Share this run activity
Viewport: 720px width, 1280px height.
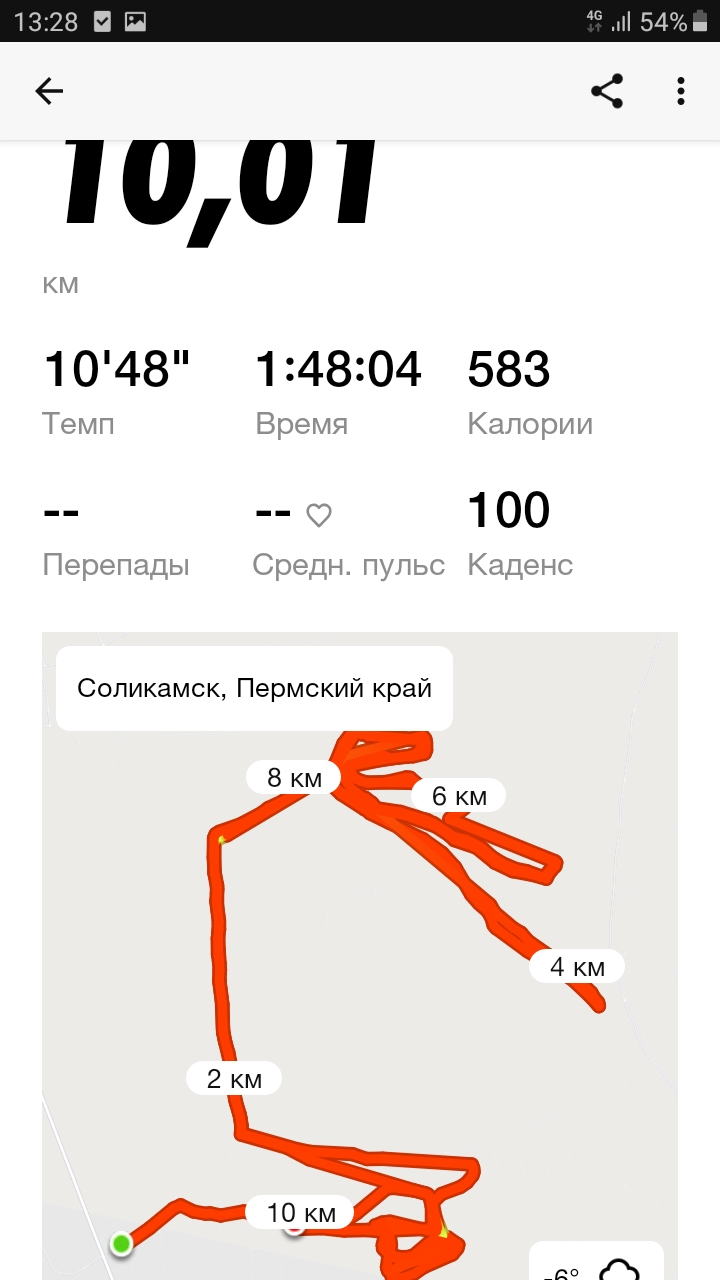(x=607, y=92)
